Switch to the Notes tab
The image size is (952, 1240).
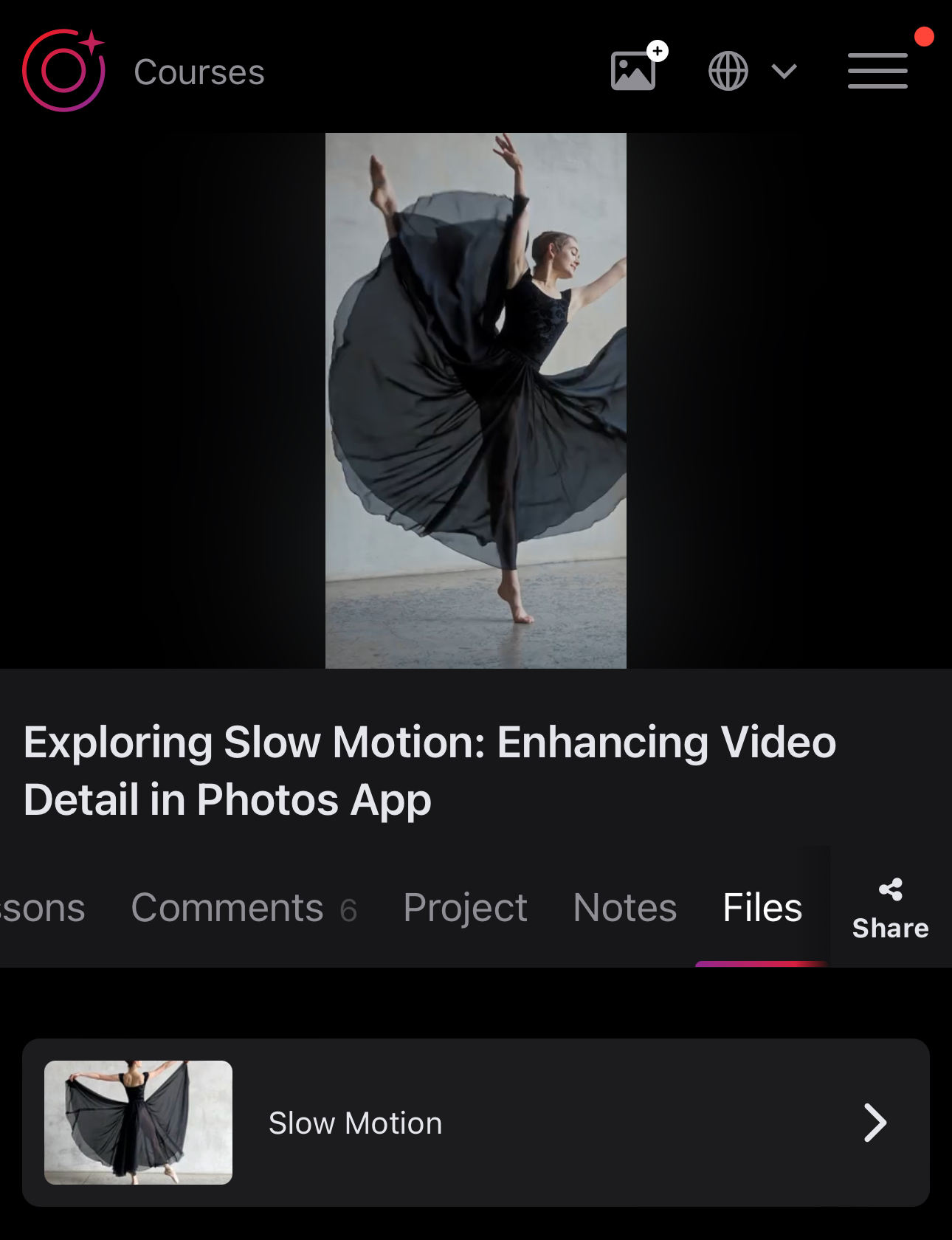point(624,907)
